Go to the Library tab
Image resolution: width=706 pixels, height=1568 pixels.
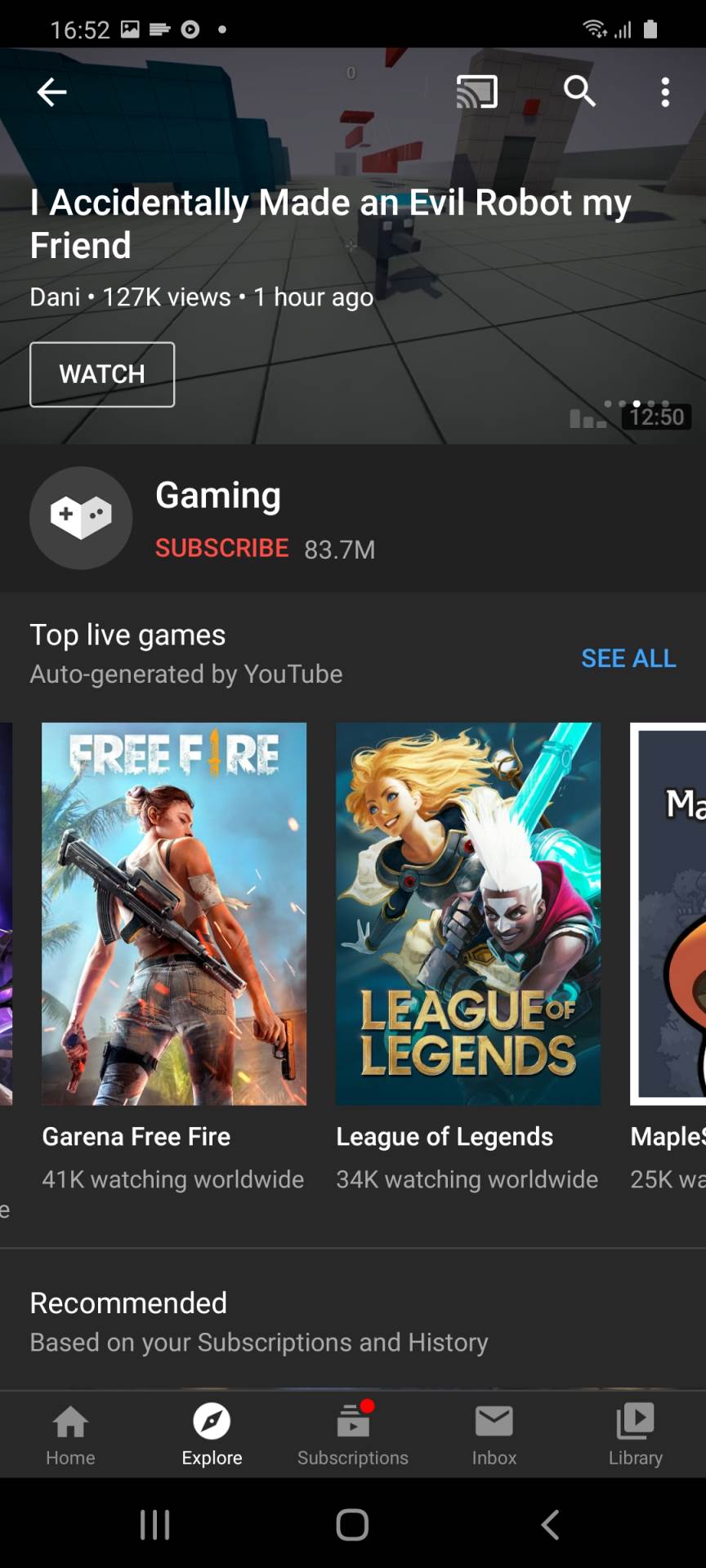pyautogui.click(x=635, y=1434)
